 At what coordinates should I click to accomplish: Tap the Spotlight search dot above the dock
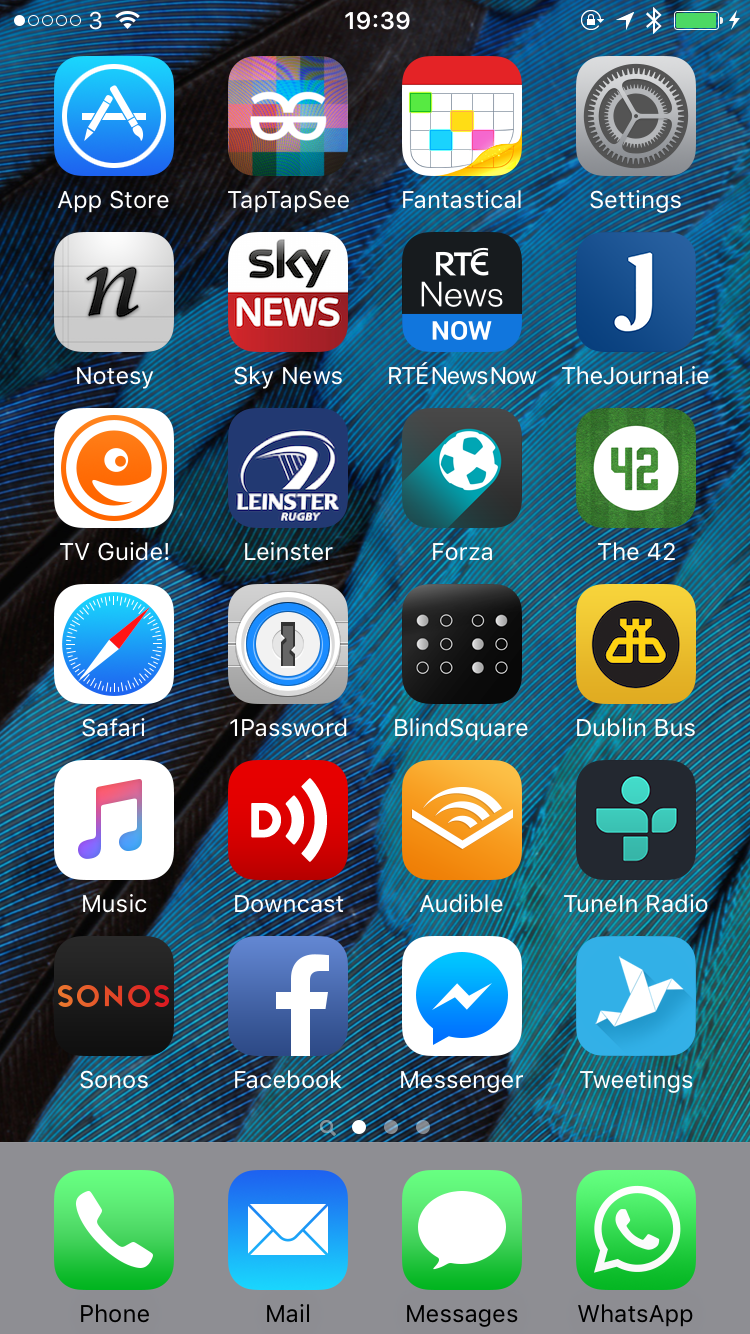(x=328, y=1127)
